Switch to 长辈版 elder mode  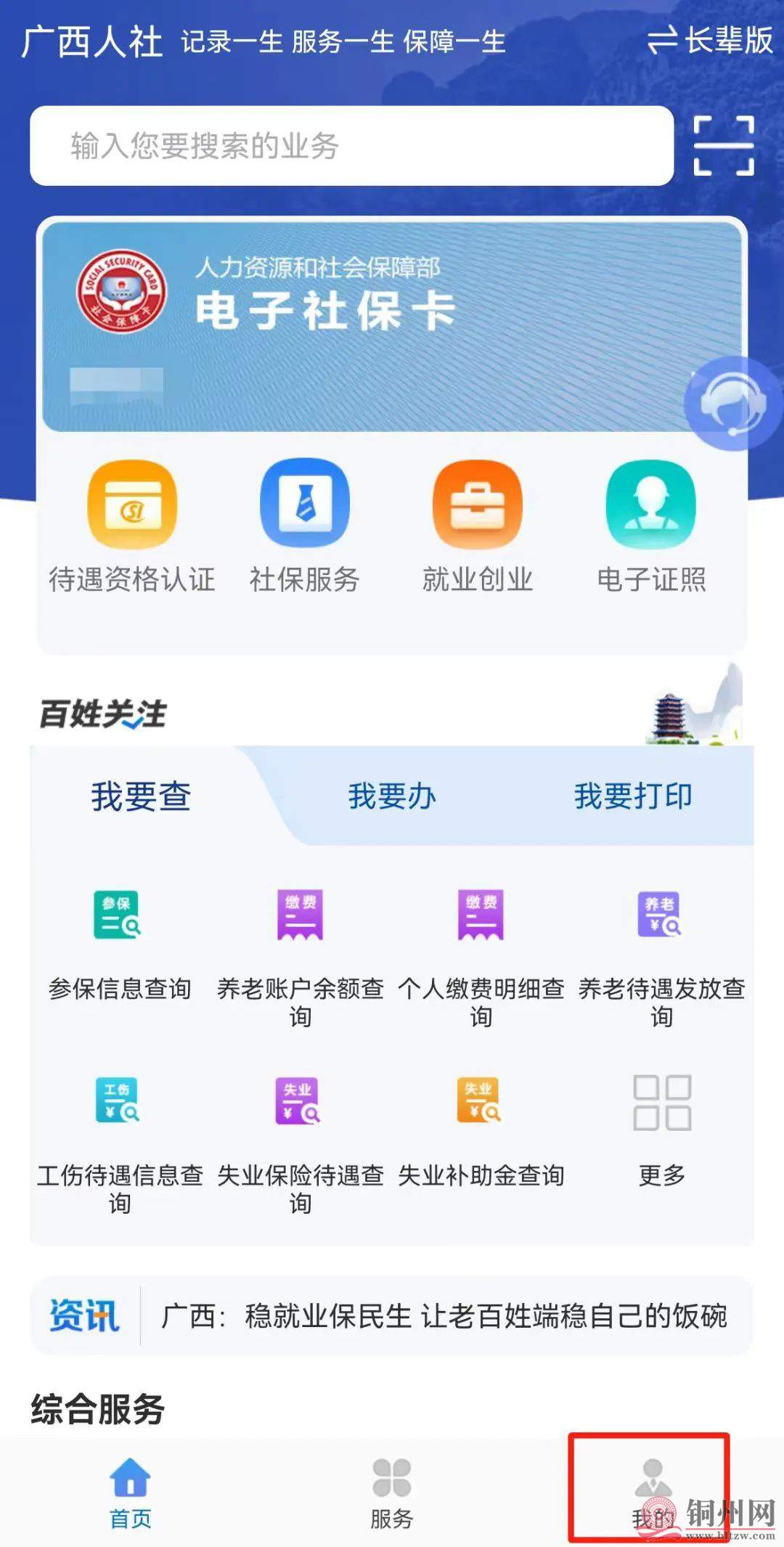[711, 40]
